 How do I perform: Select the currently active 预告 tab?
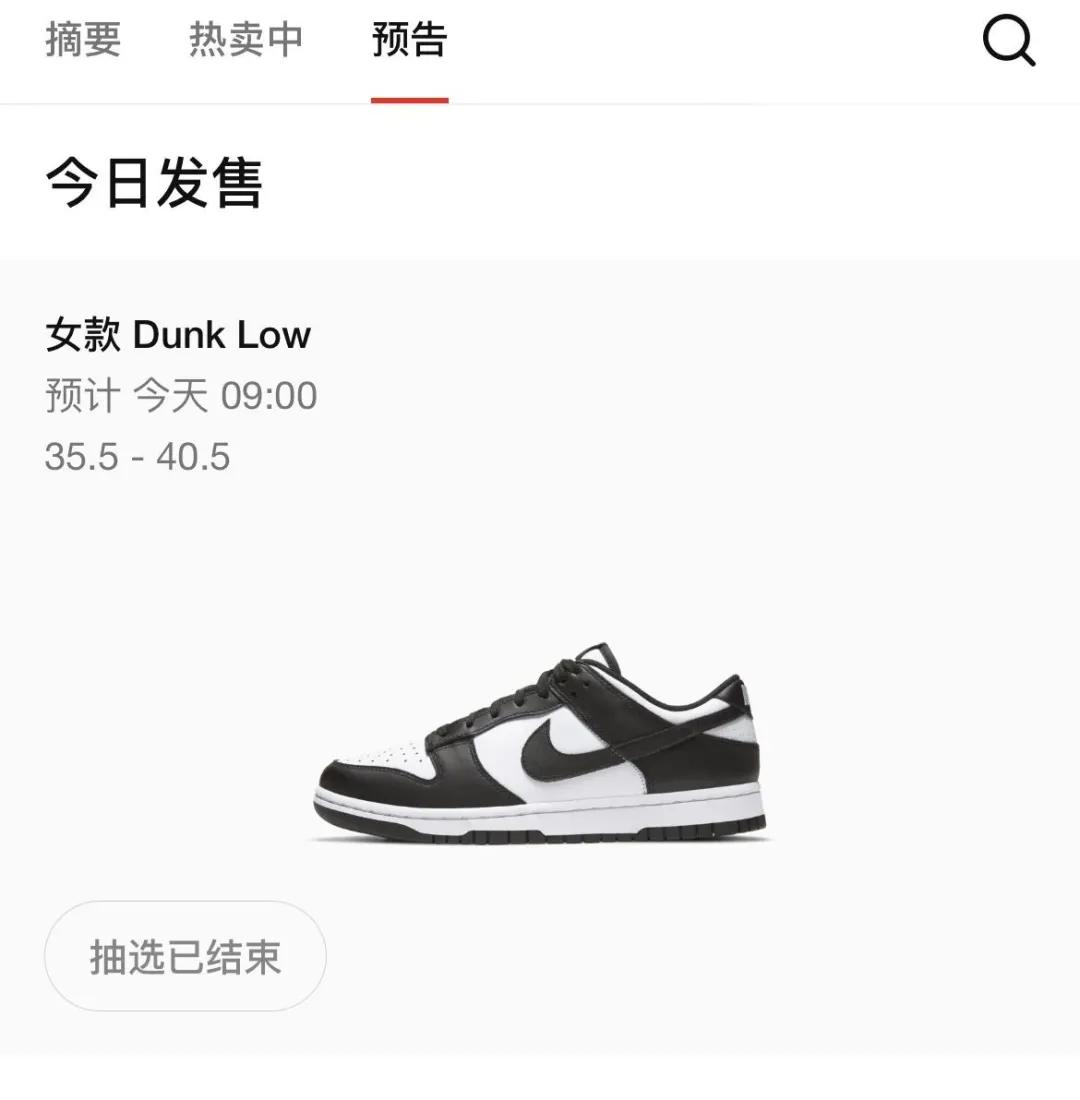pyautogui.click(x=408, y=40)
